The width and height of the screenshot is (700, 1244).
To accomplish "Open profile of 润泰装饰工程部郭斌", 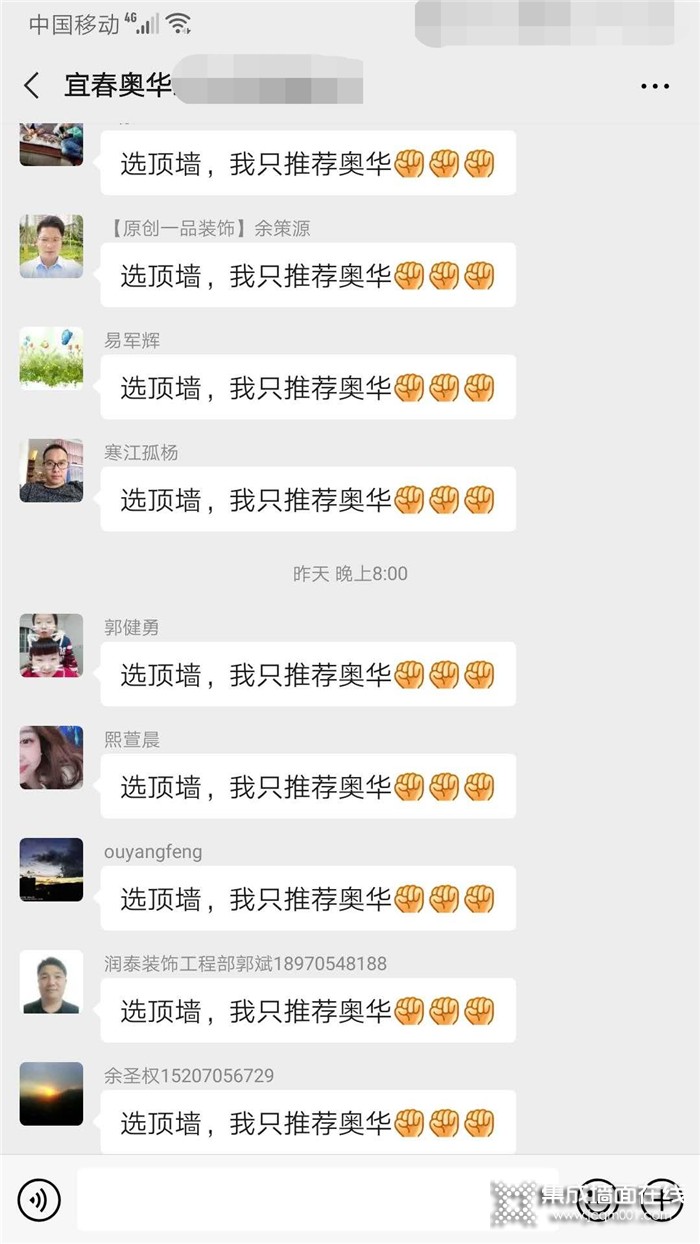I will click(51, 982).
